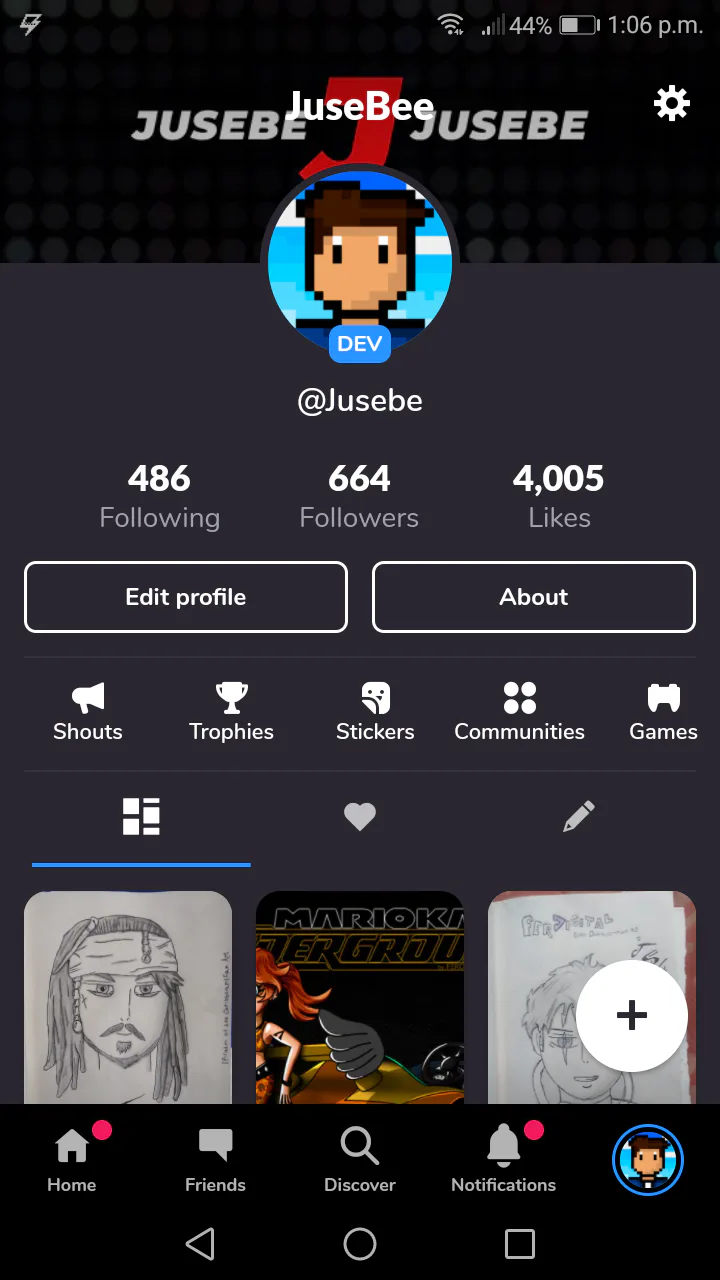Switch to the pencil drafts tab
Image resolution: width=720 pixels, height=1280 pixels.
[579, 817]
